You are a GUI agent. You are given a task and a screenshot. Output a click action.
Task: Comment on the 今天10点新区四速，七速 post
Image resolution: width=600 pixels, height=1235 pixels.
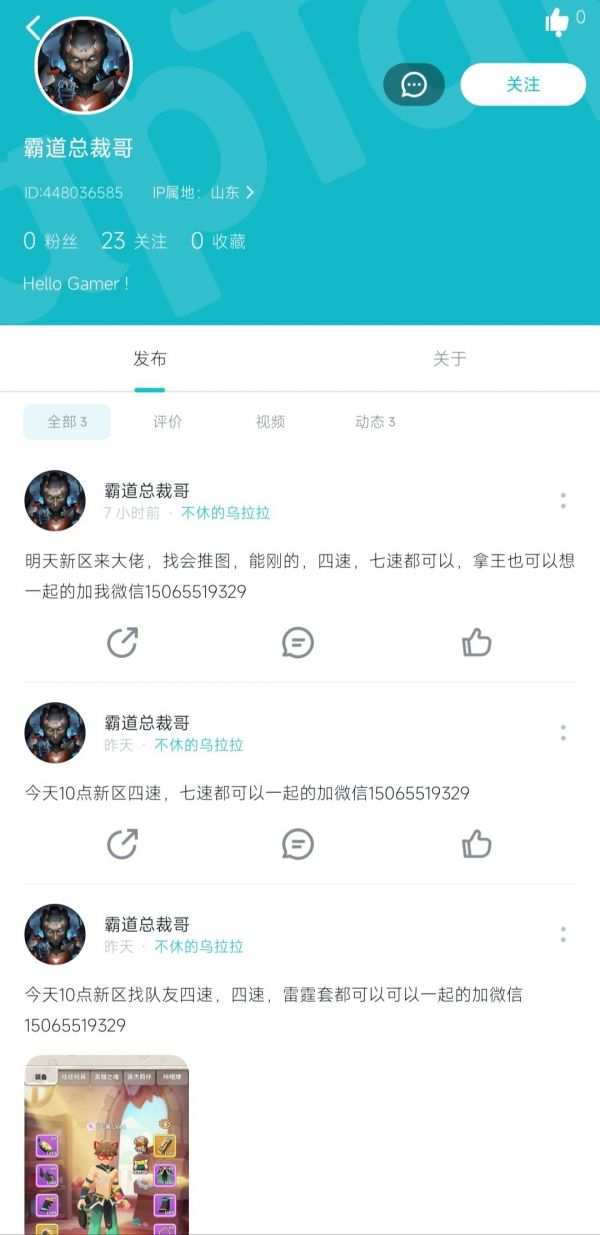point(298,844)
